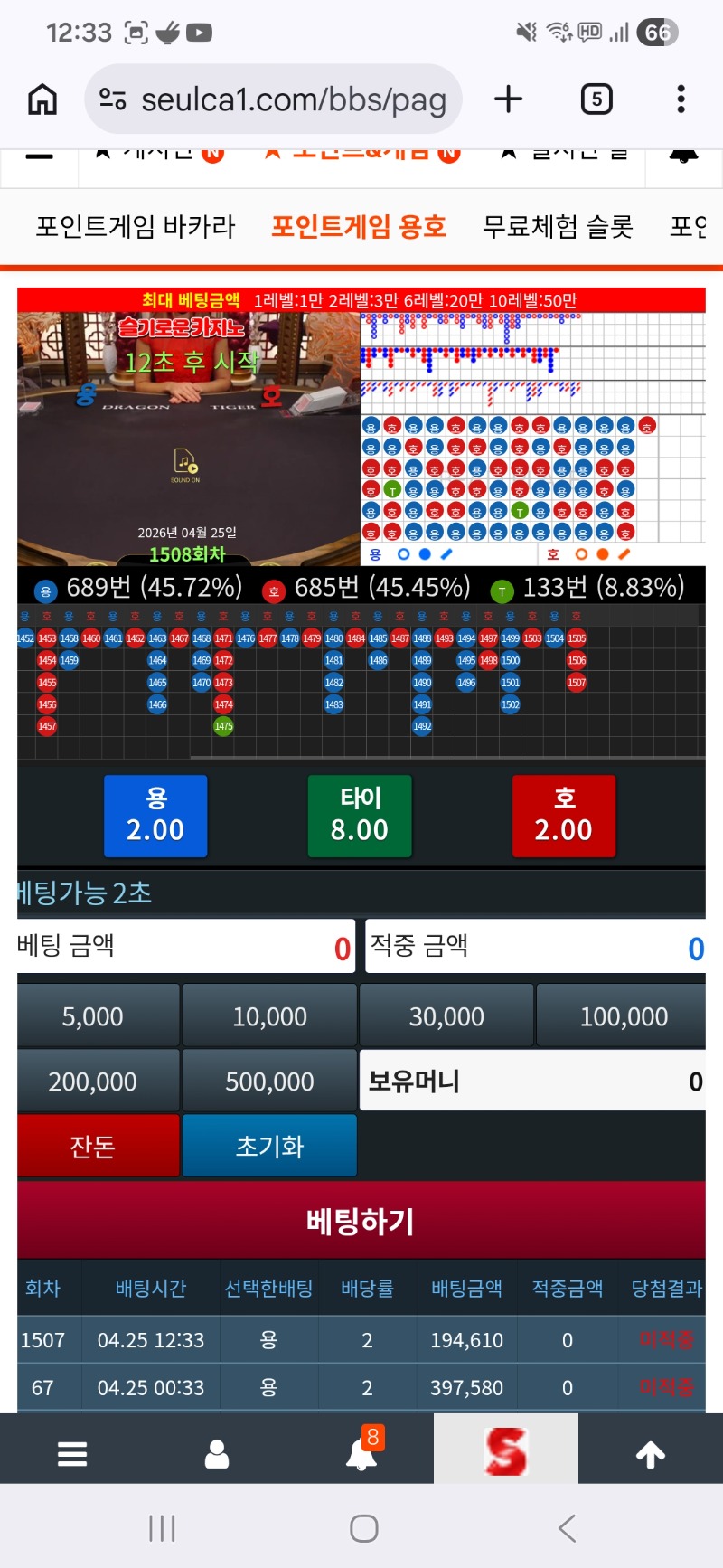Add 30,000 to the bet amount
Image resolution: width=723 pixels, height=1568 pixels.
click(x=446, y=1016)
